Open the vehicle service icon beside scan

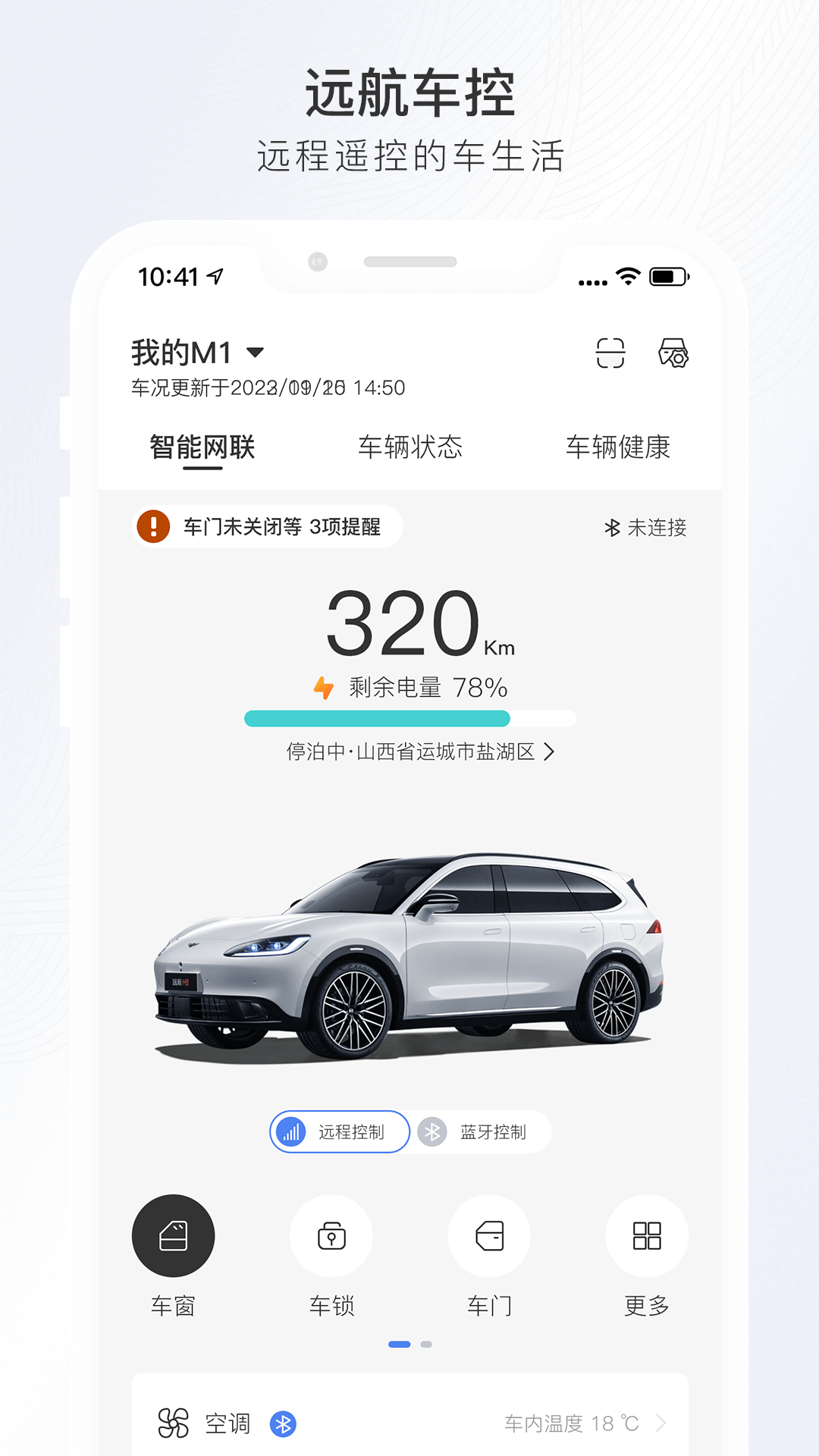(673, 353)
